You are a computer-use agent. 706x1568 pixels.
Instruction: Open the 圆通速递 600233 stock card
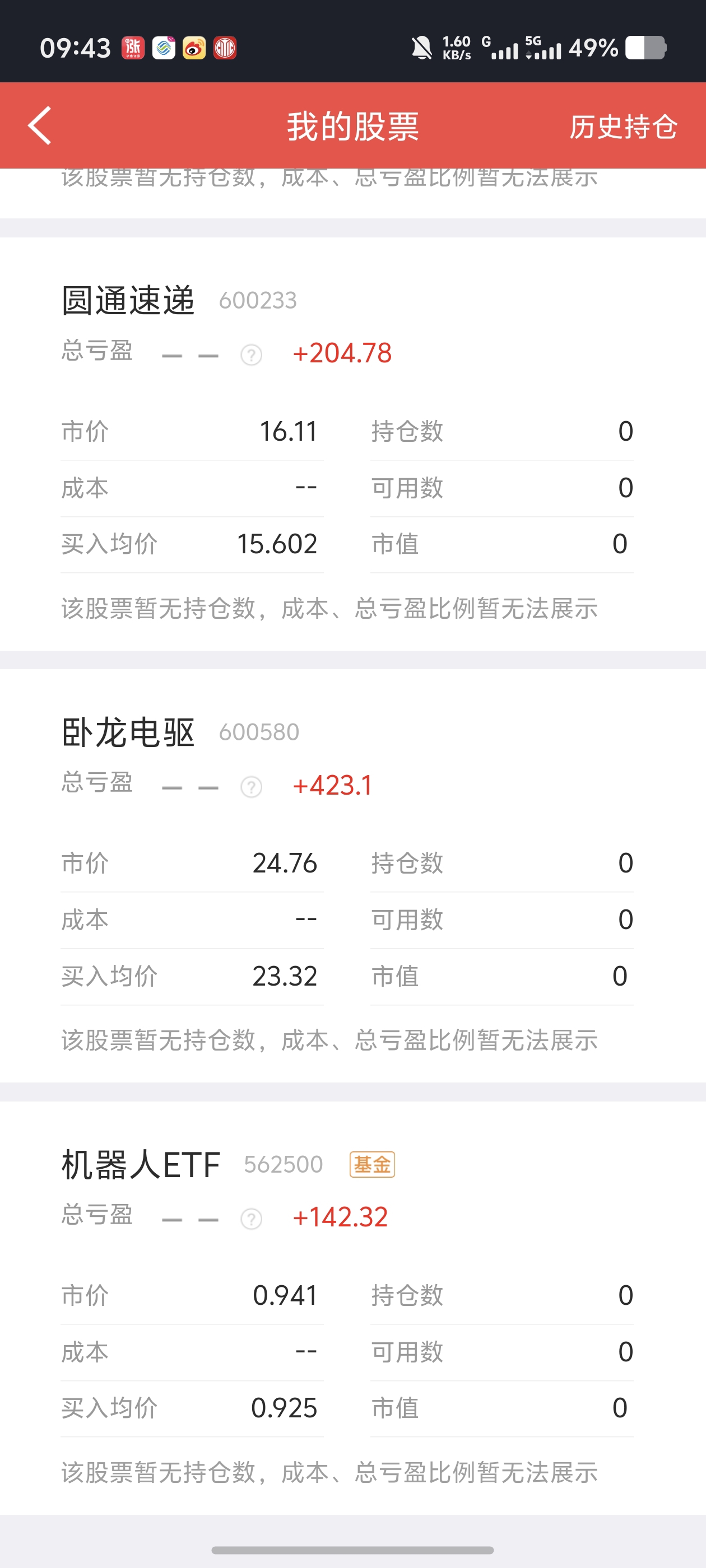point(352,444)
